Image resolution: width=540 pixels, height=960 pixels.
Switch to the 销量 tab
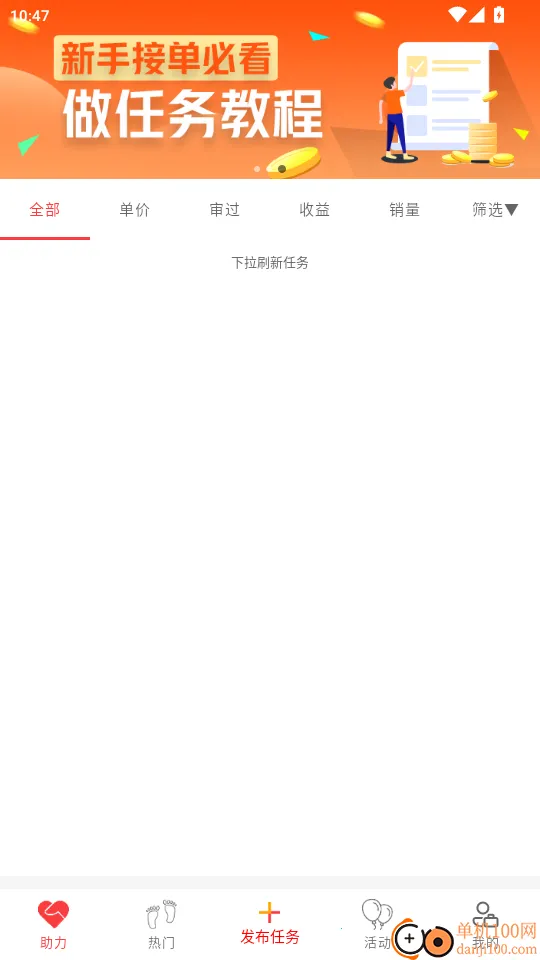[405, 210]
